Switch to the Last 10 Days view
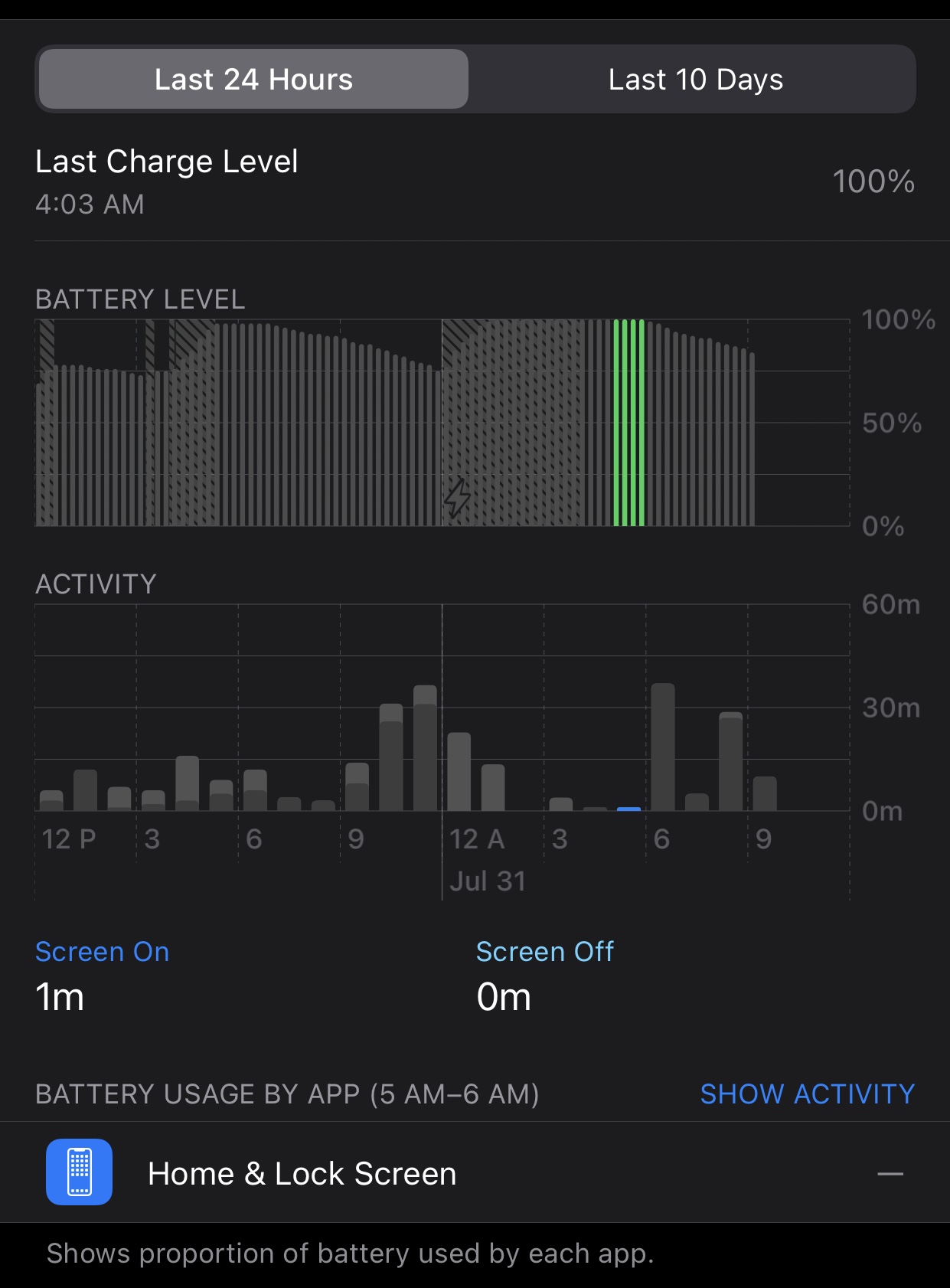The height and width of the screenshot is (1288, 950). tap(695, 80)
